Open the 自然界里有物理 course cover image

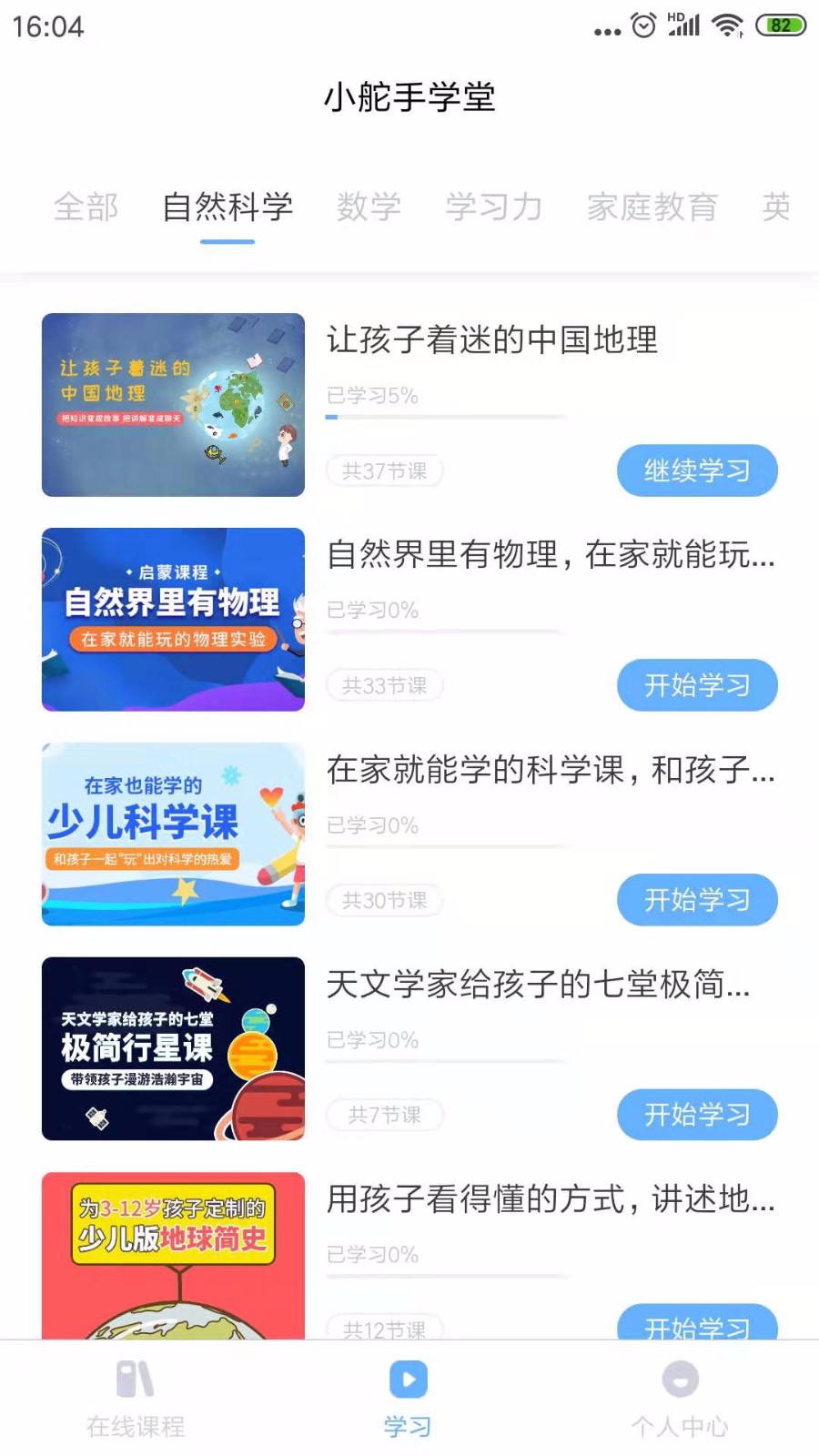click(x=173, y=620)
